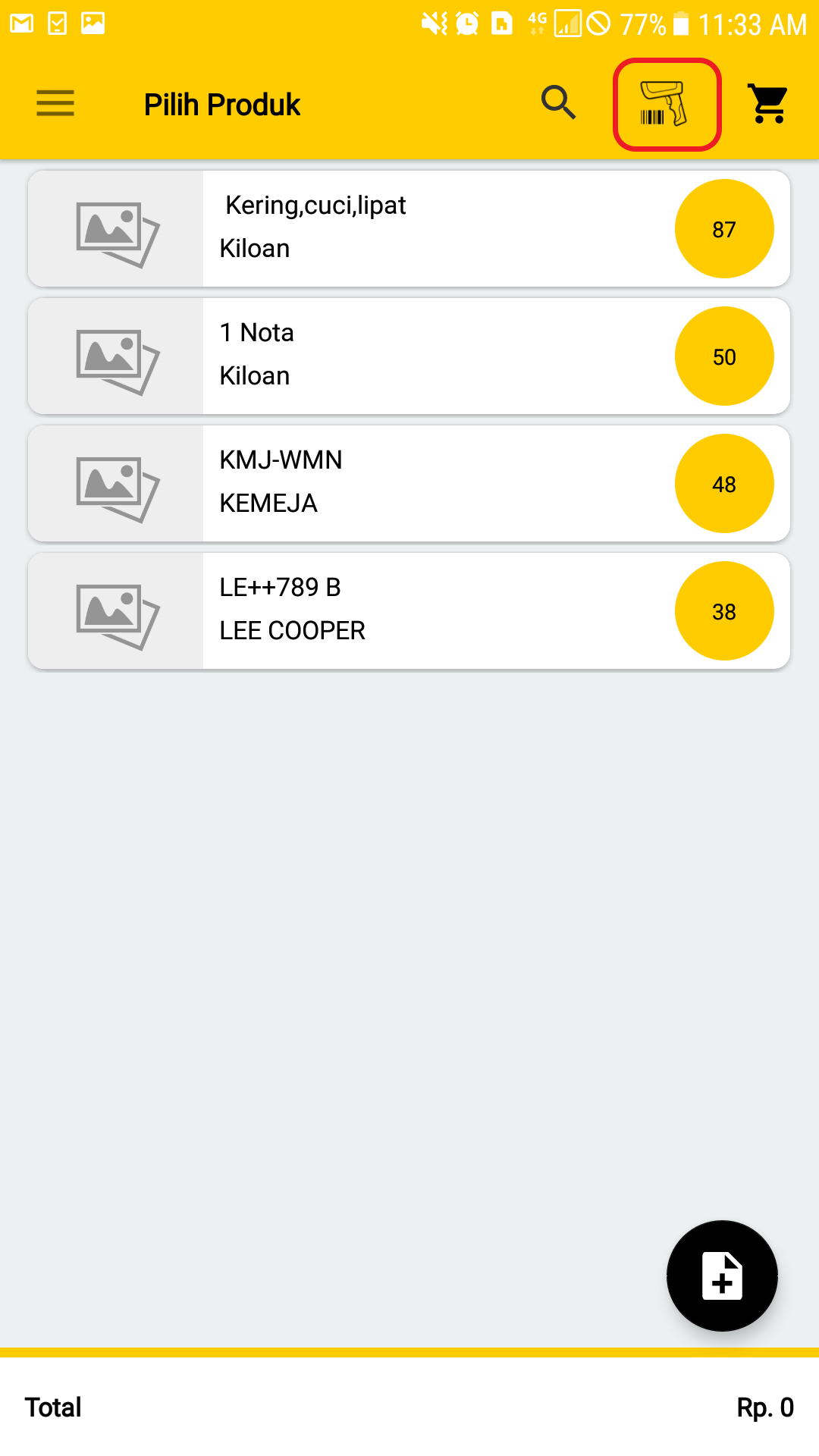
Task: Tap the image placeholder for KMJ-WMN KEMEJA
Action: point(116,483)
